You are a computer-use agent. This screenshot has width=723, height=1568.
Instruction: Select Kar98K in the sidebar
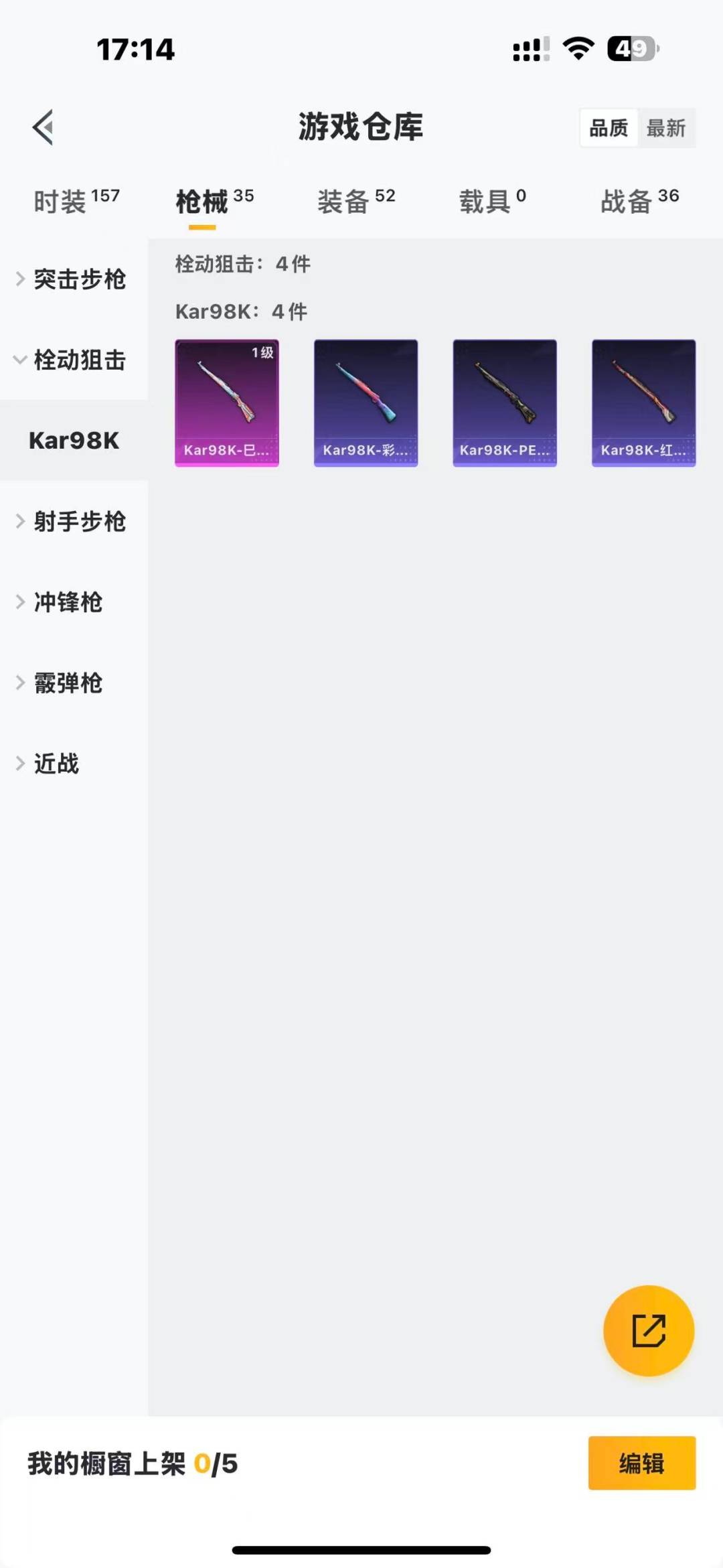[74, 440]
